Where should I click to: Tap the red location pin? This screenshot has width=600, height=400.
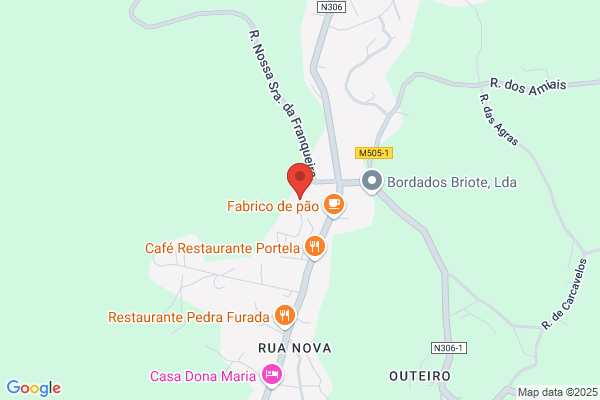(300, 181)
